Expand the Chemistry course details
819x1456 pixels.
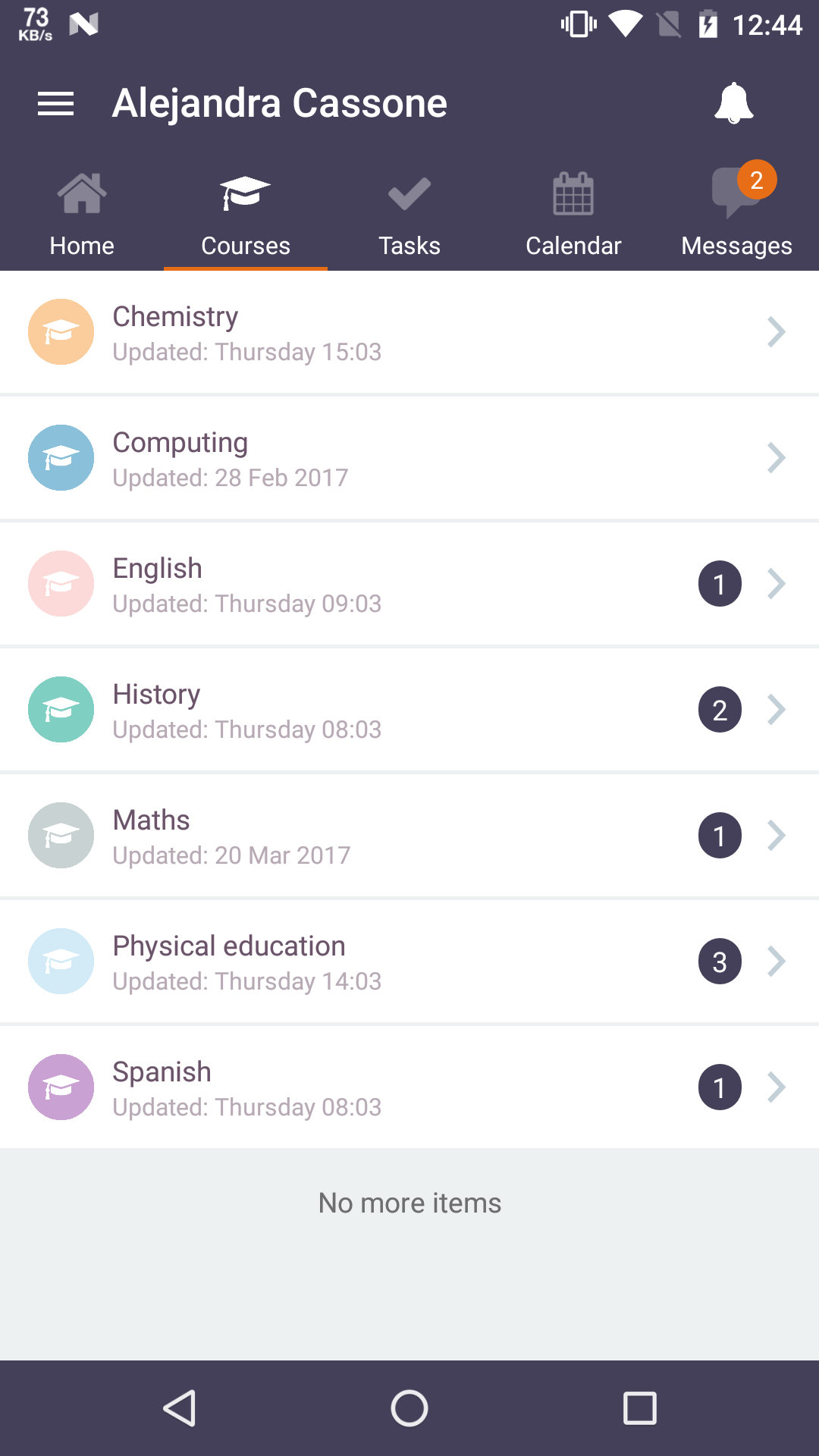coord(775,331)
